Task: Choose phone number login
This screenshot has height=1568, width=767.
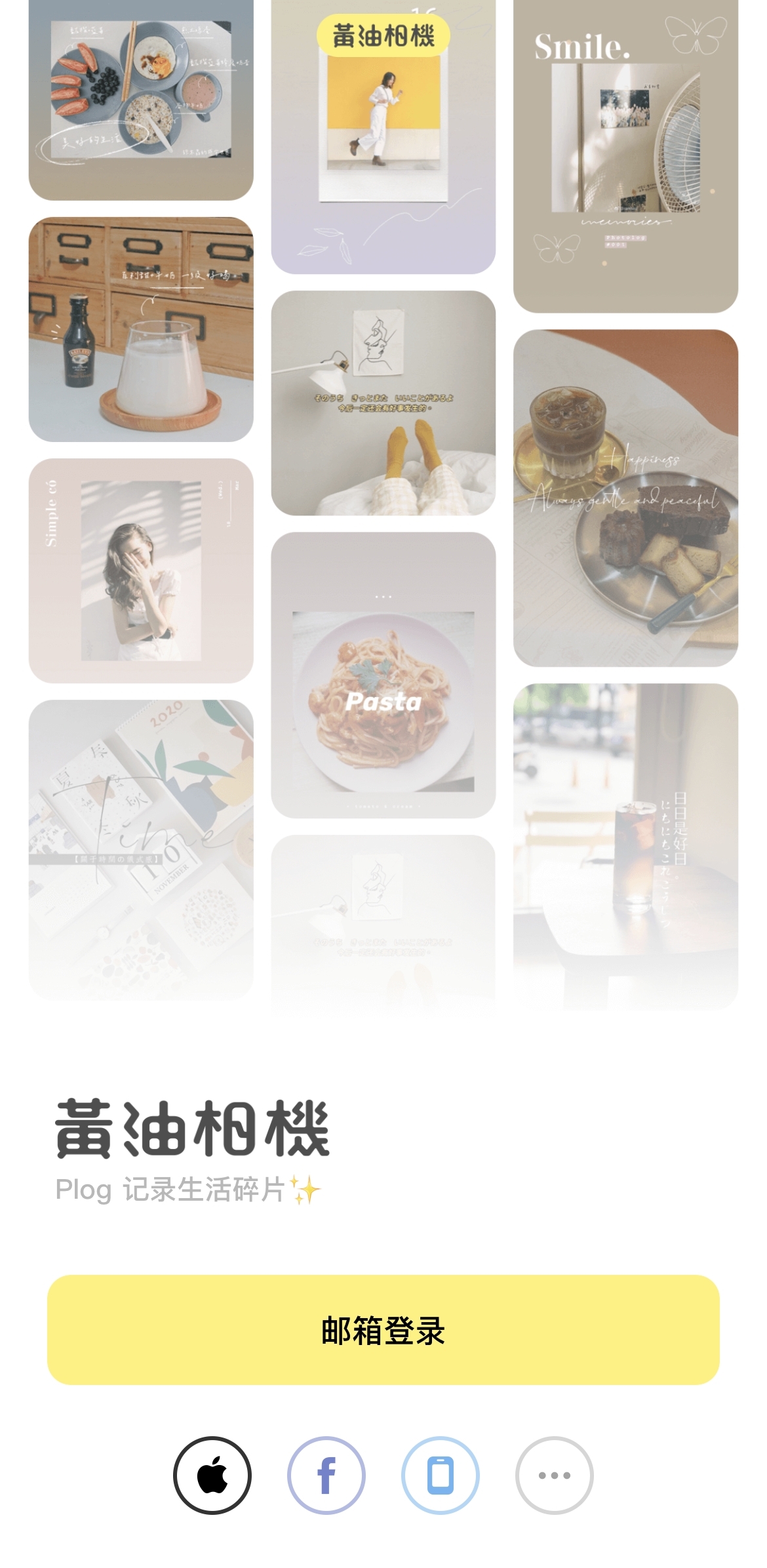Action: (441, 1476)
